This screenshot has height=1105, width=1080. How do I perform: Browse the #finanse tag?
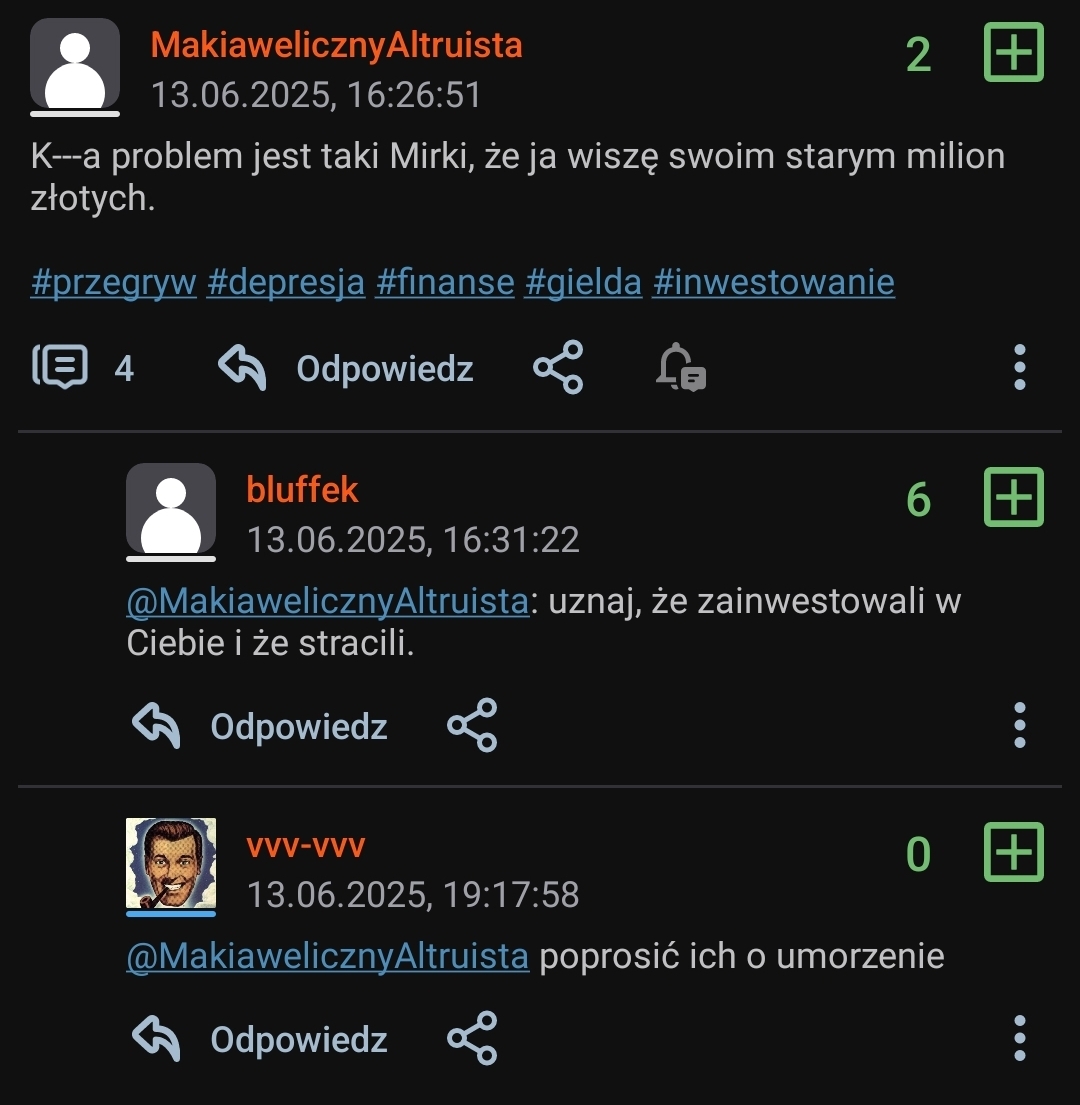(445, 283)
